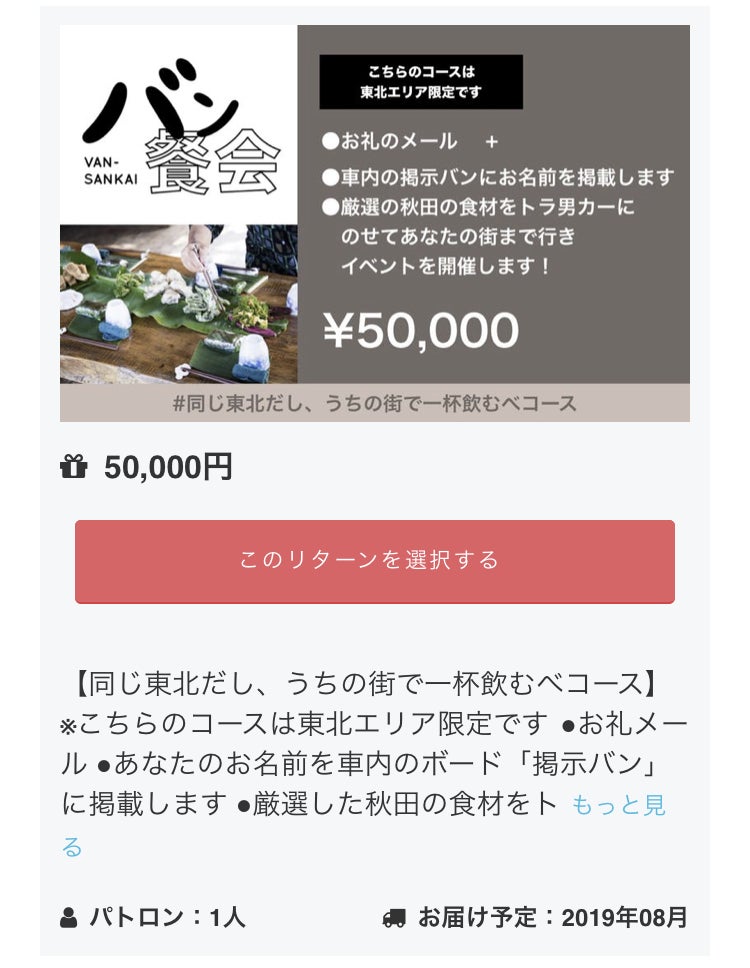This screenshot has width=750, height=968.
Task: Expand the description with もっと見る
Action: [617, 806]
